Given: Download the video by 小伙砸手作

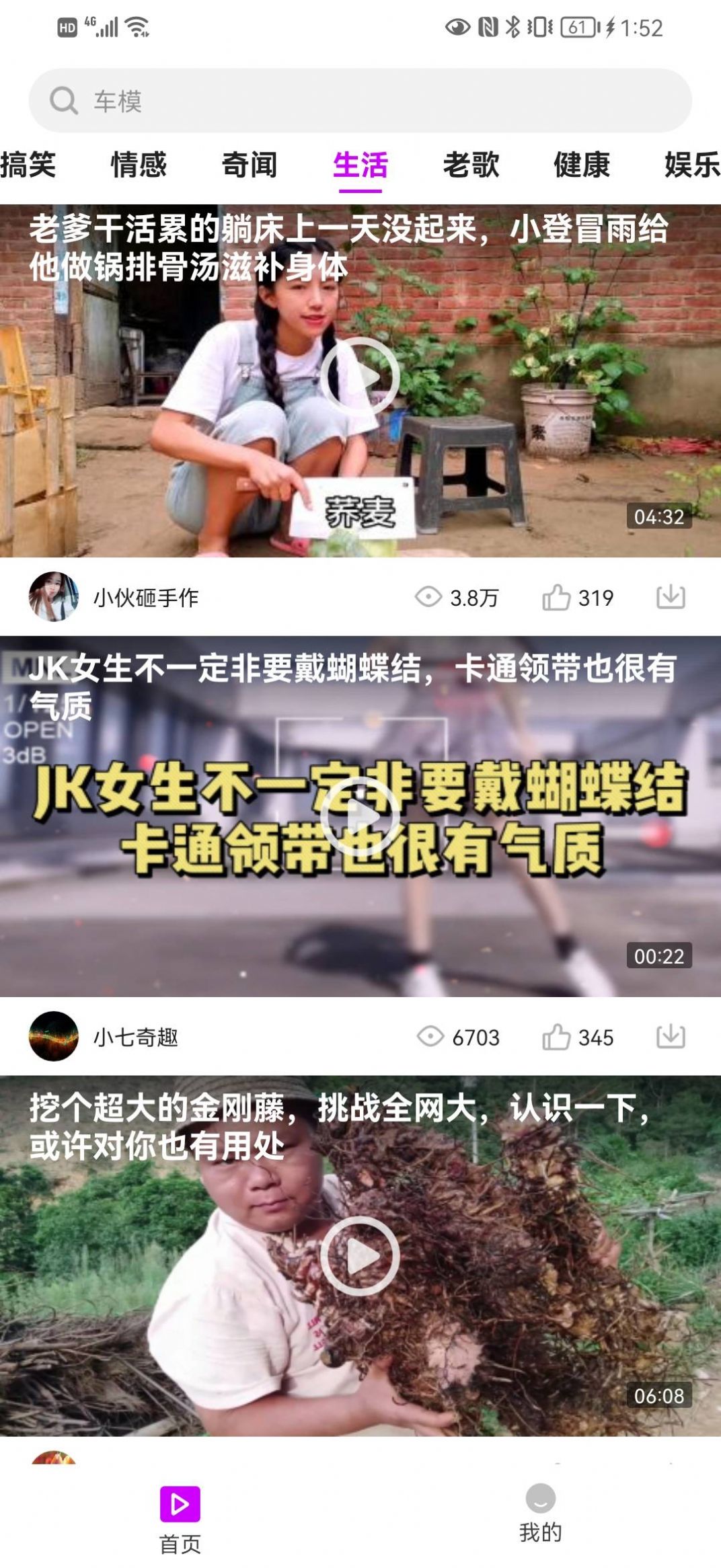Looking at the screenshot, I should [671, 596].
